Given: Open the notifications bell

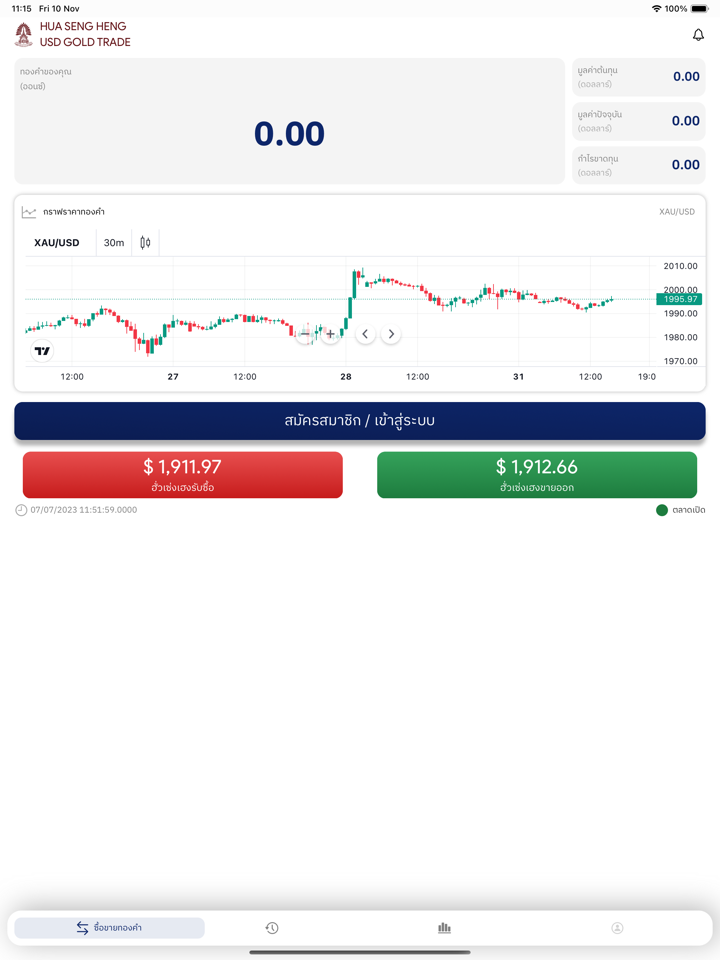Looking at the screenshot, I should pyautogui.click(x=698, y=35).
